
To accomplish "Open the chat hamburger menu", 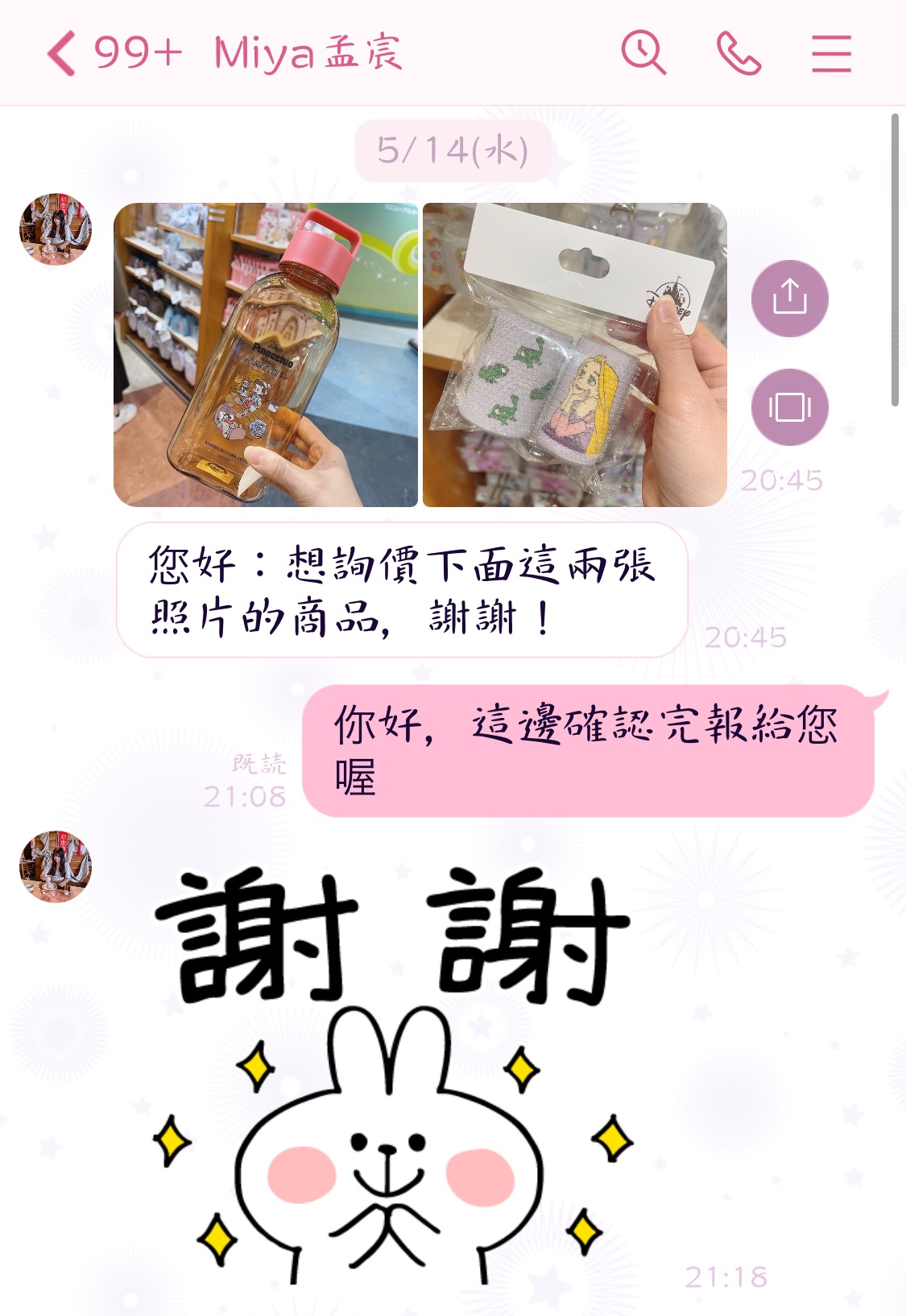I will point(831,54).
